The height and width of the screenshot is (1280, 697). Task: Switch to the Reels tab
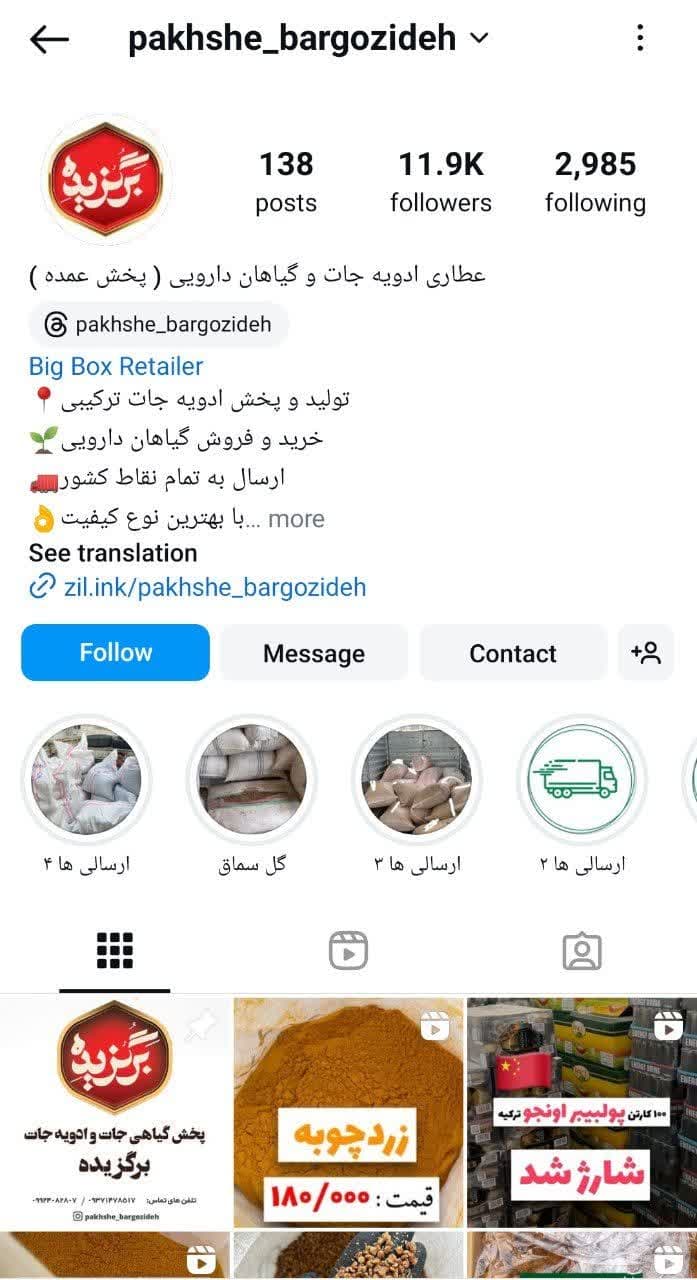click(348, 951)
